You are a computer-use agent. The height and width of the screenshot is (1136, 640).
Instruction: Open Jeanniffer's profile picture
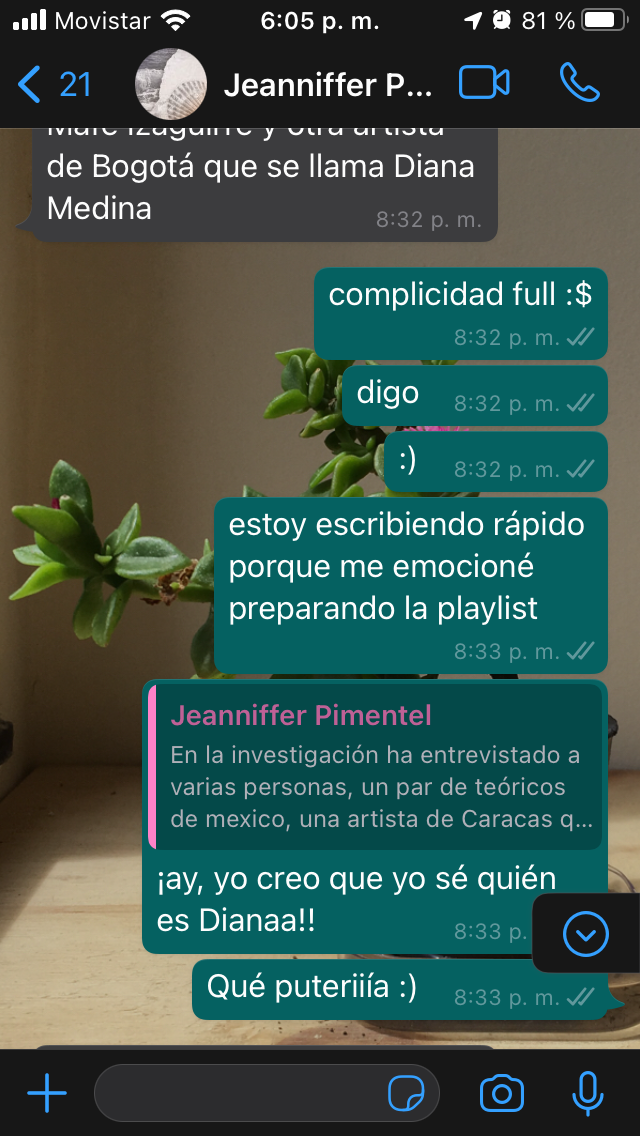click(x=171, y=85)
